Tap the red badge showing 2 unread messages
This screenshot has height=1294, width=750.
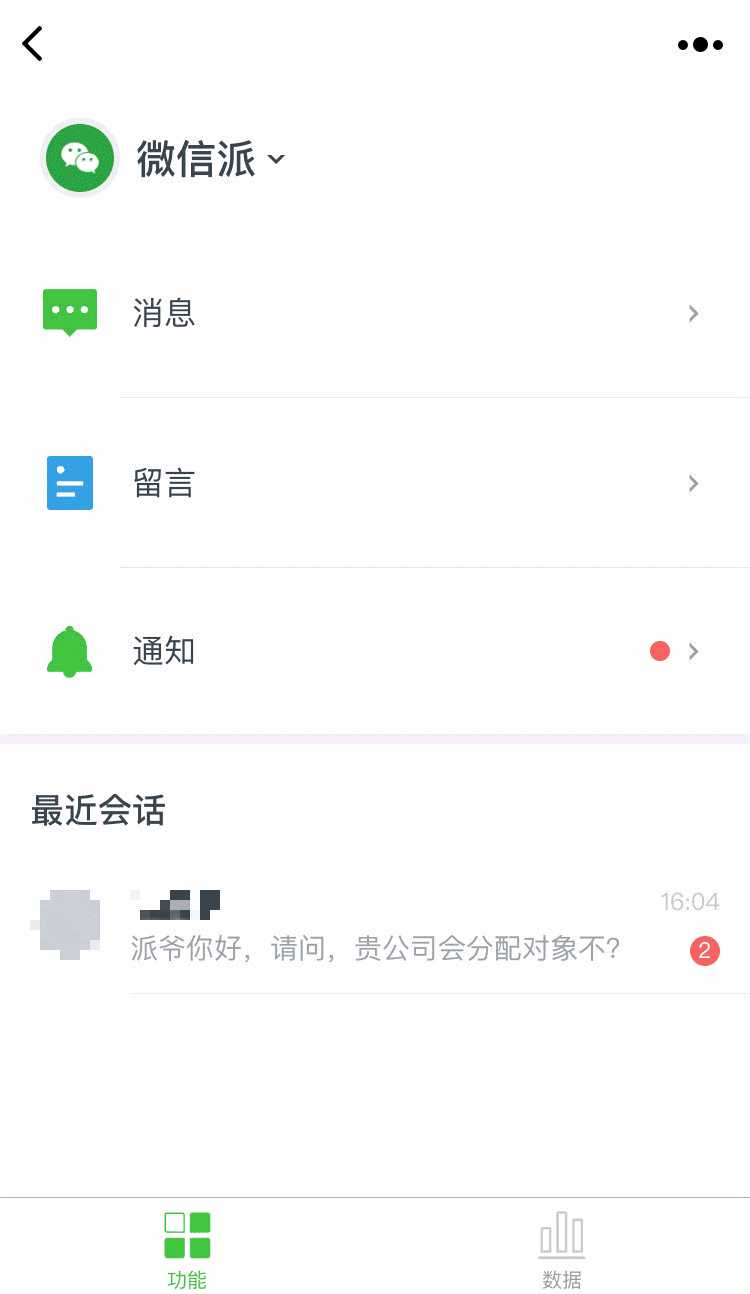tap(705, 950)
